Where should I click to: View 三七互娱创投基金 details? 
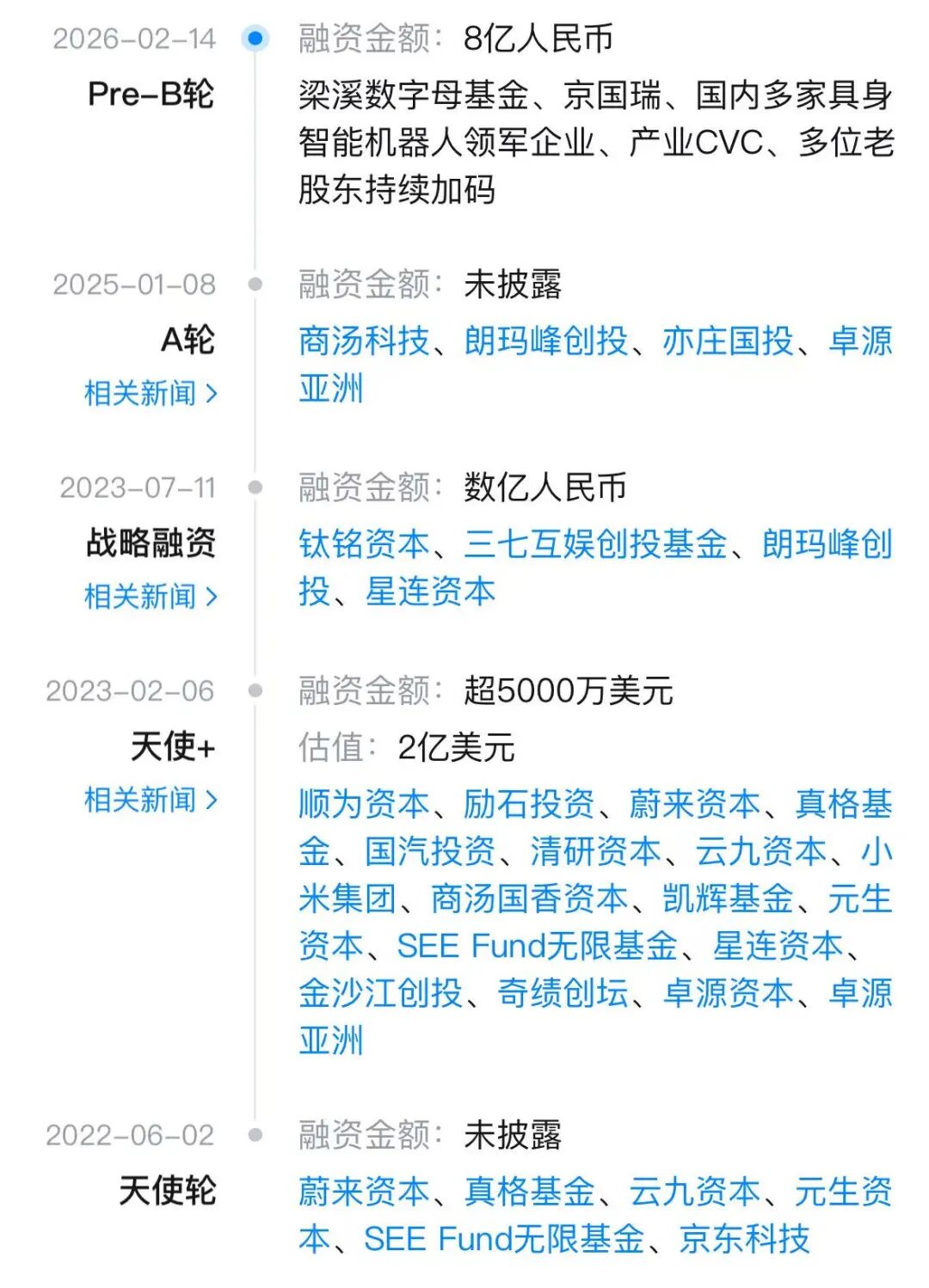(595, 544)
